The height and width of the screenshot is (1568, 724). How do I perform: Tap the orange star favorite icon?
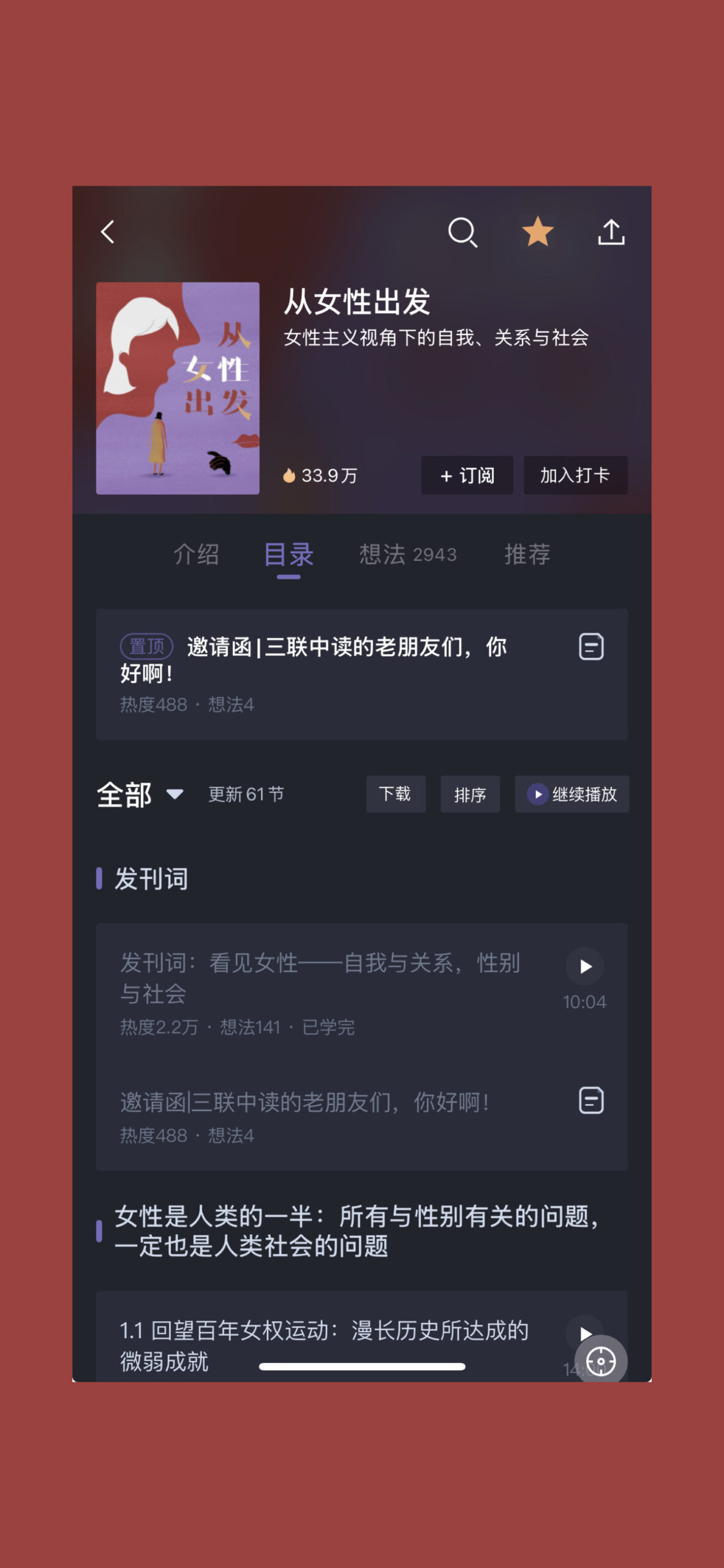coord(537,232)
